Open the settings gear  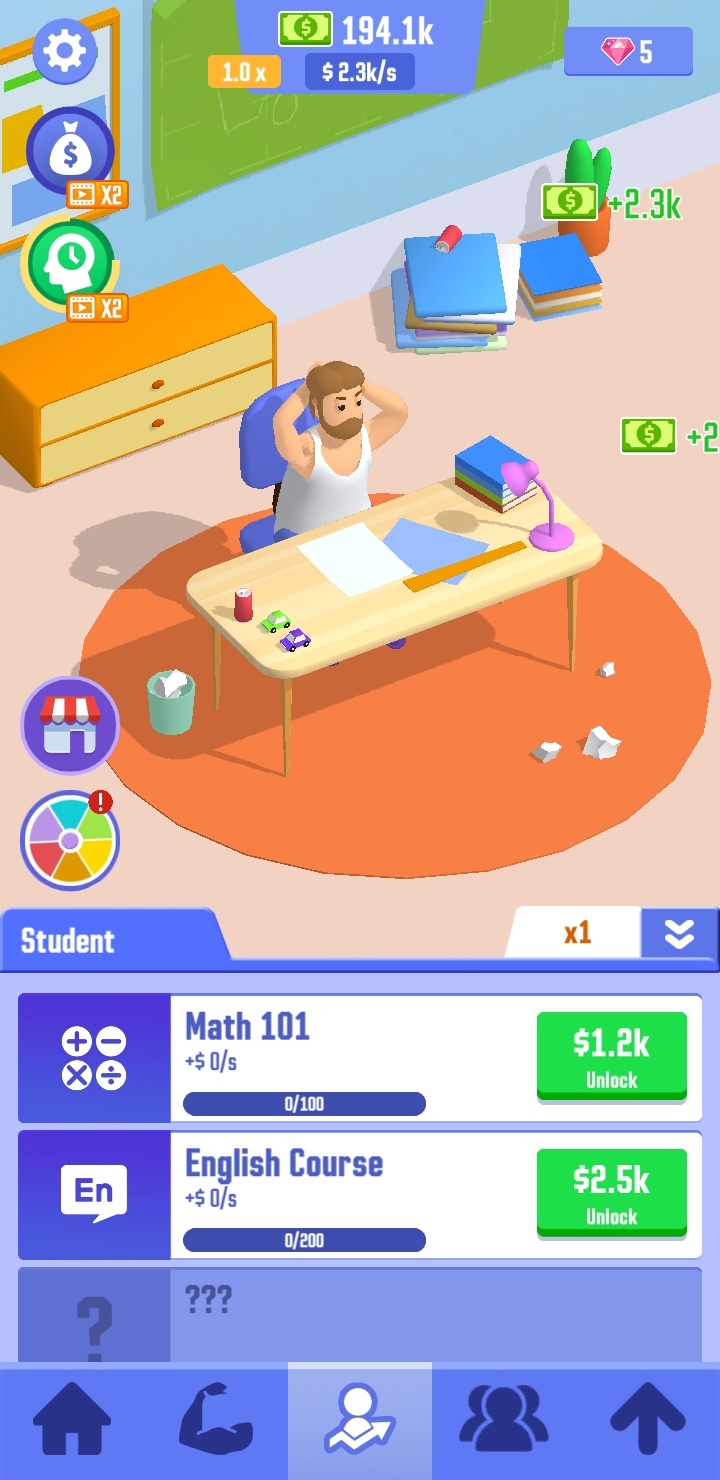click(x=65, y=52)
